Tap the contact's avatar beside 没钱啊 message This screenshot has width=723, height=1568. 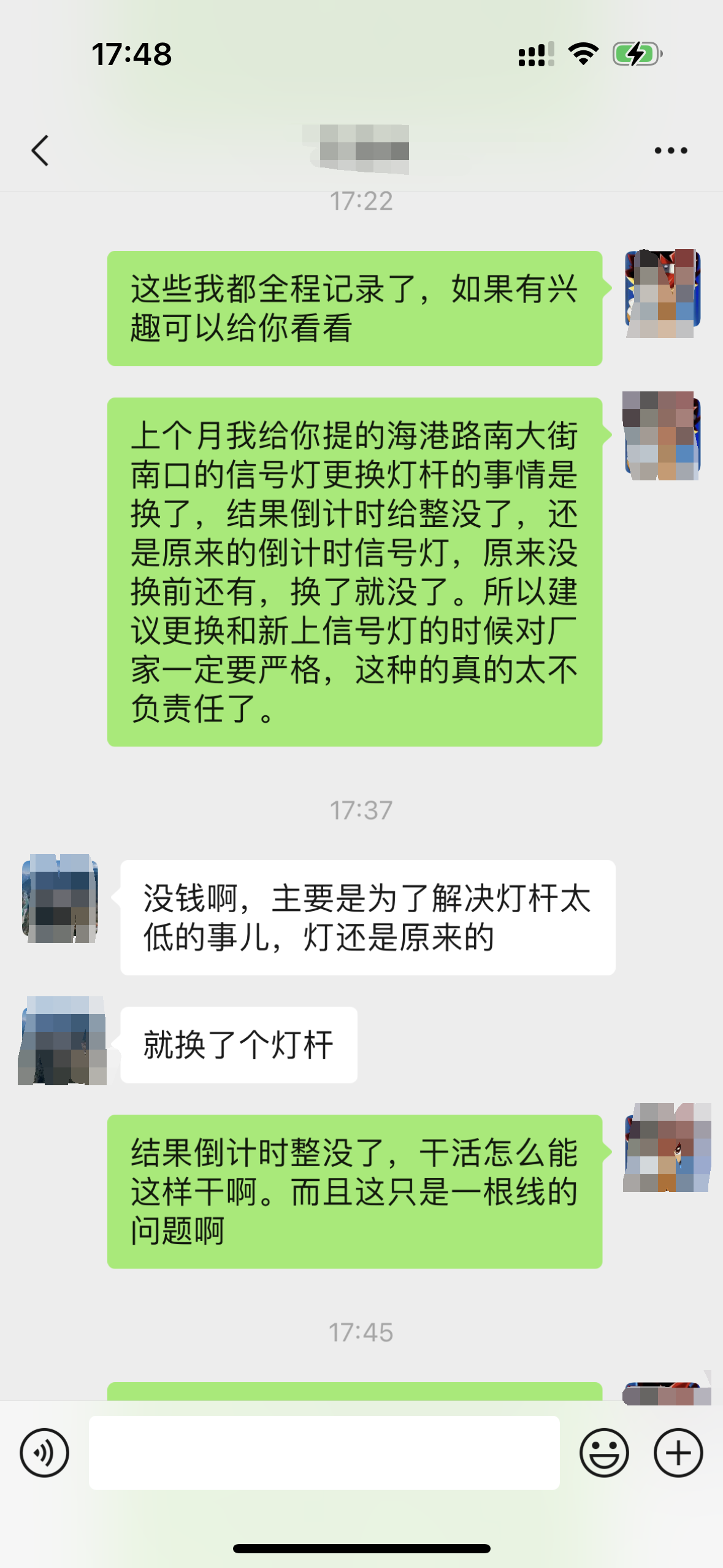coord(60,898)
